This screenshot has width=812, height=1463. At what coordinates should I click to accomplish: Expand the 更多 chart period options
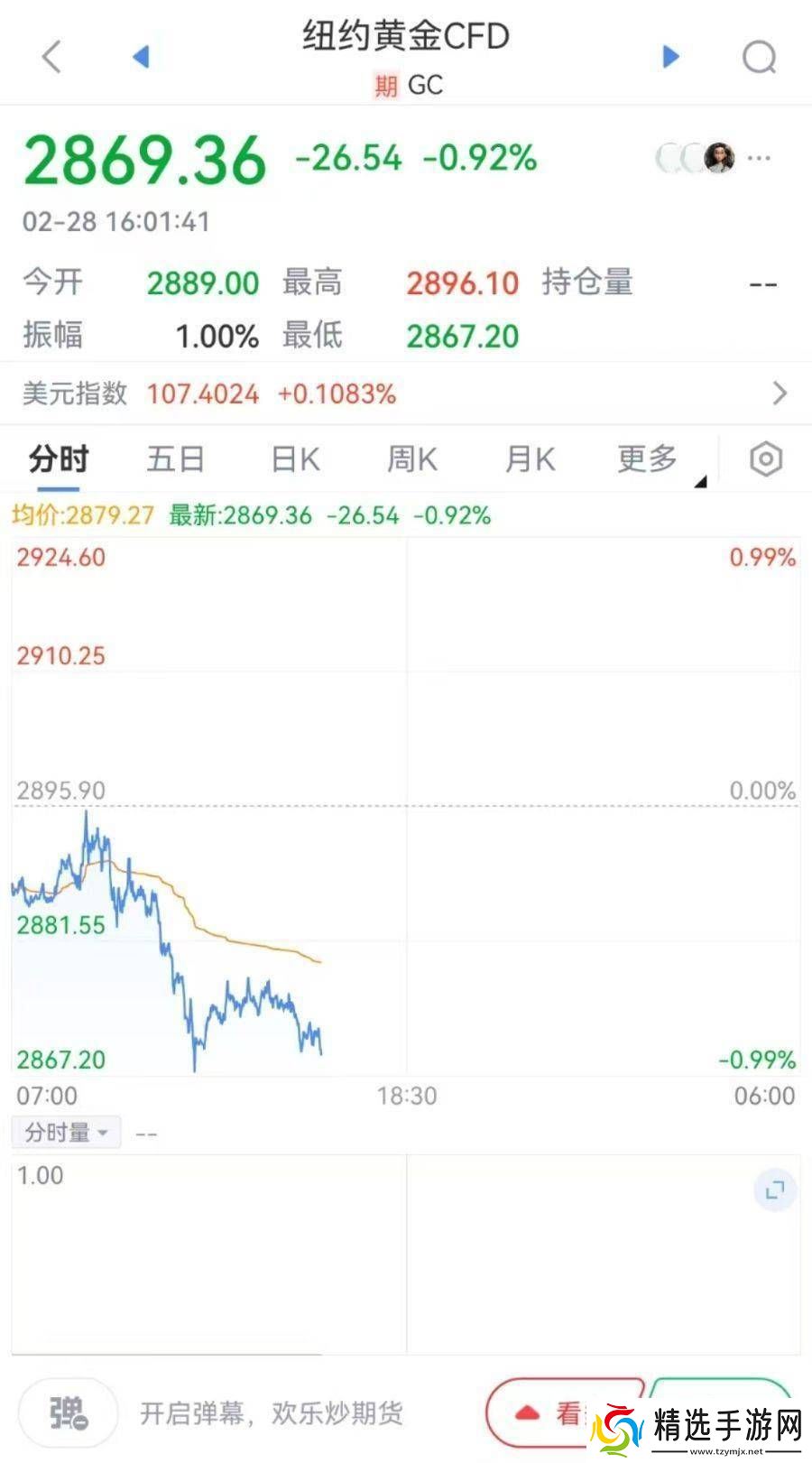click(x=650, y=459)
